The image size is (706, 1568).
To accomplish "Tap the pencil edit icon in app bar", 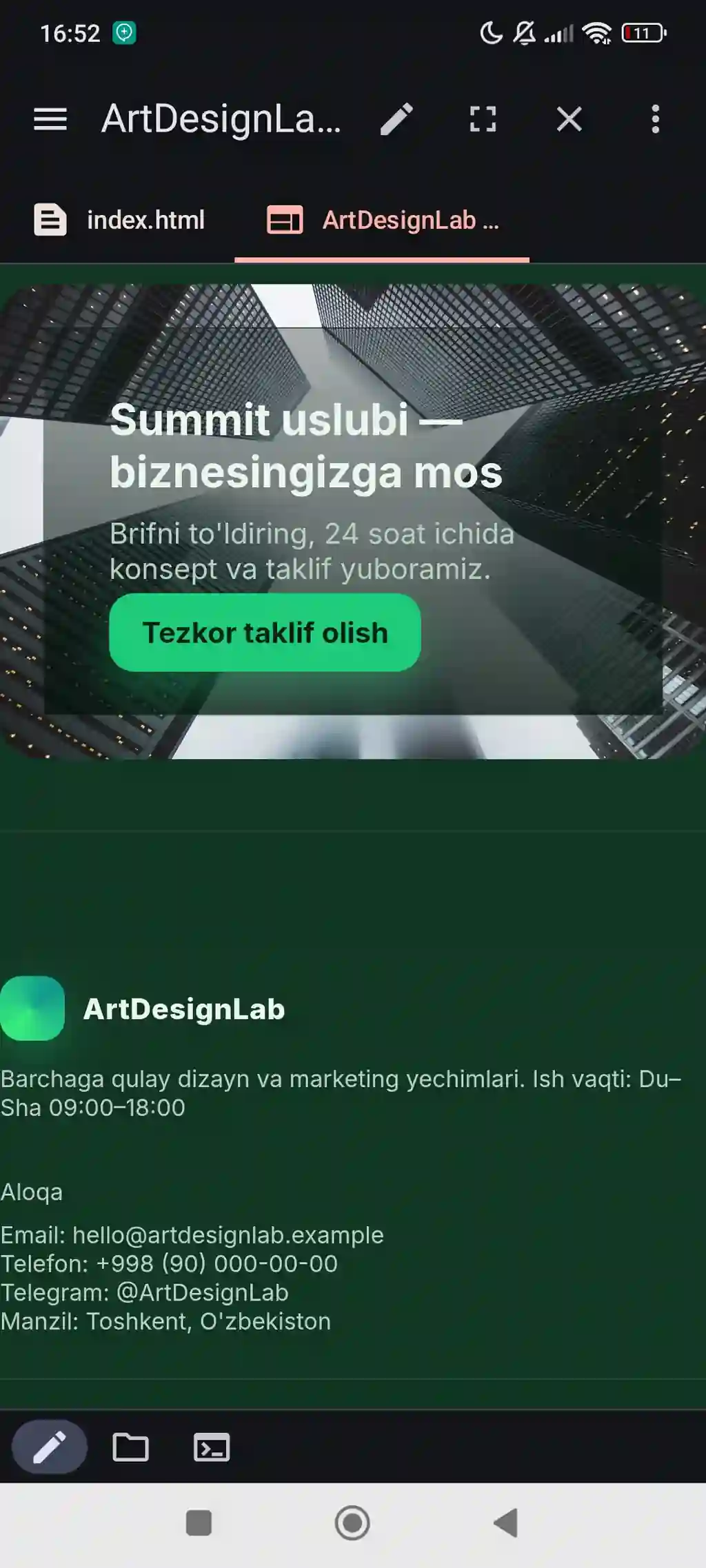I will (x=397, y=119).
